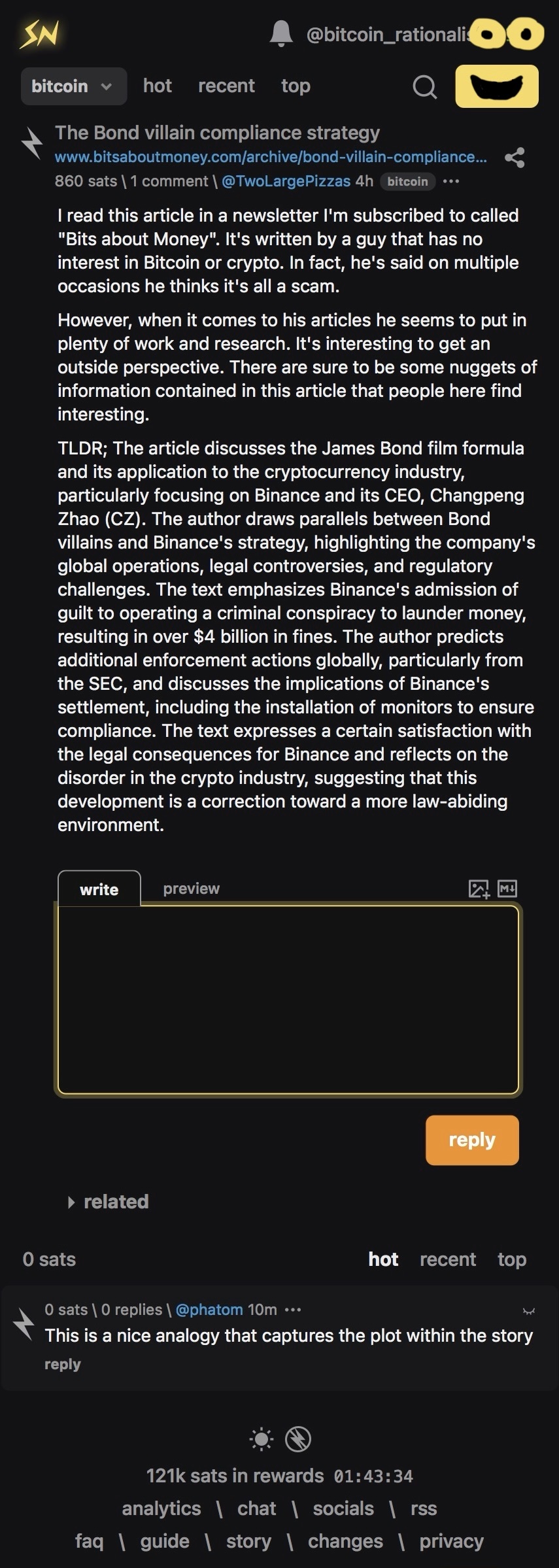Image resolution: width=559 pixels, height=1568 pixels.
Task: Sort comments by top
Action: click(x=511, y=1259)
